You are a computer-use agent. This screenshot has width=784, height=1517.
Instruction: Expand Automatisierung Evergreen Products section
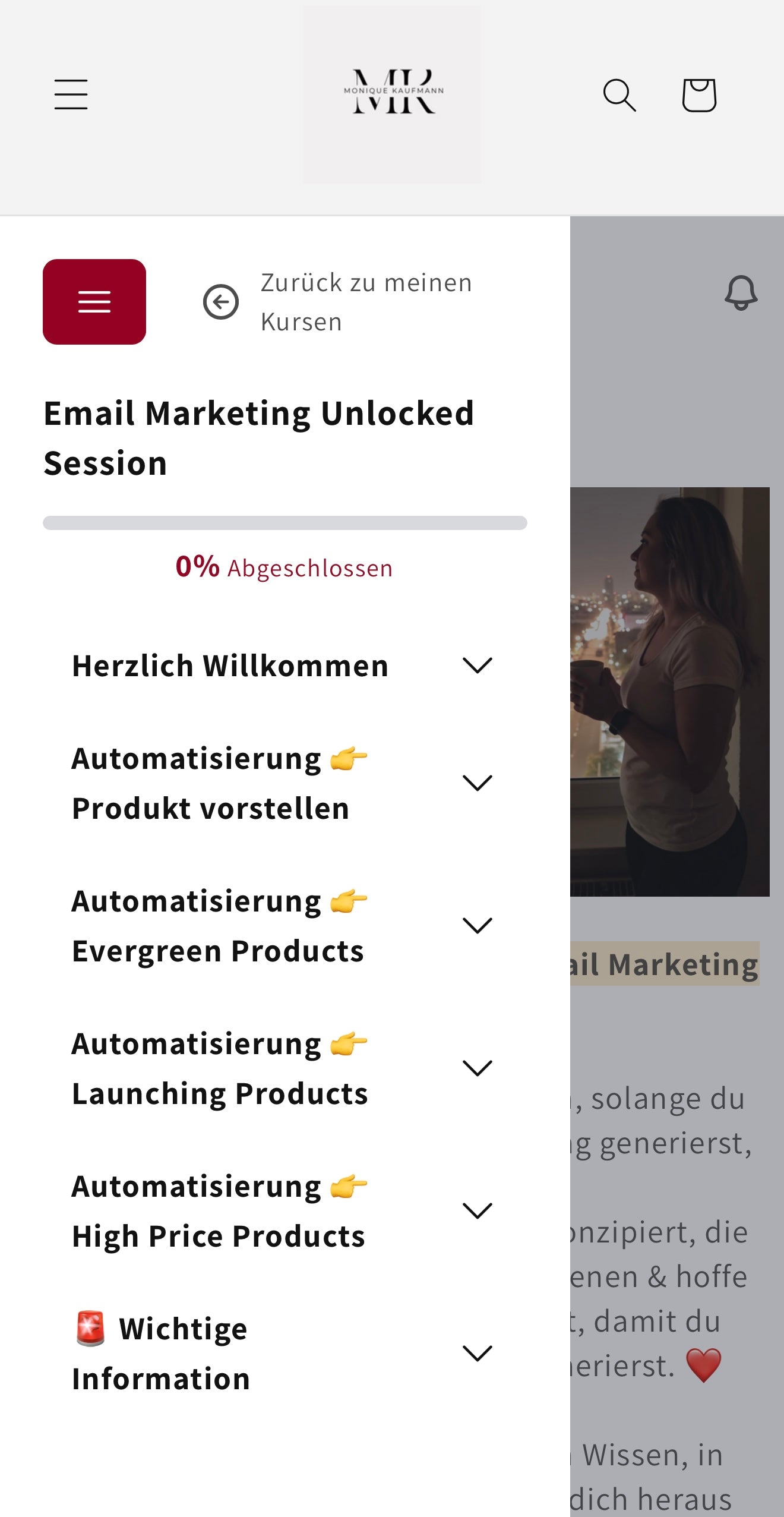pos(477,926)
